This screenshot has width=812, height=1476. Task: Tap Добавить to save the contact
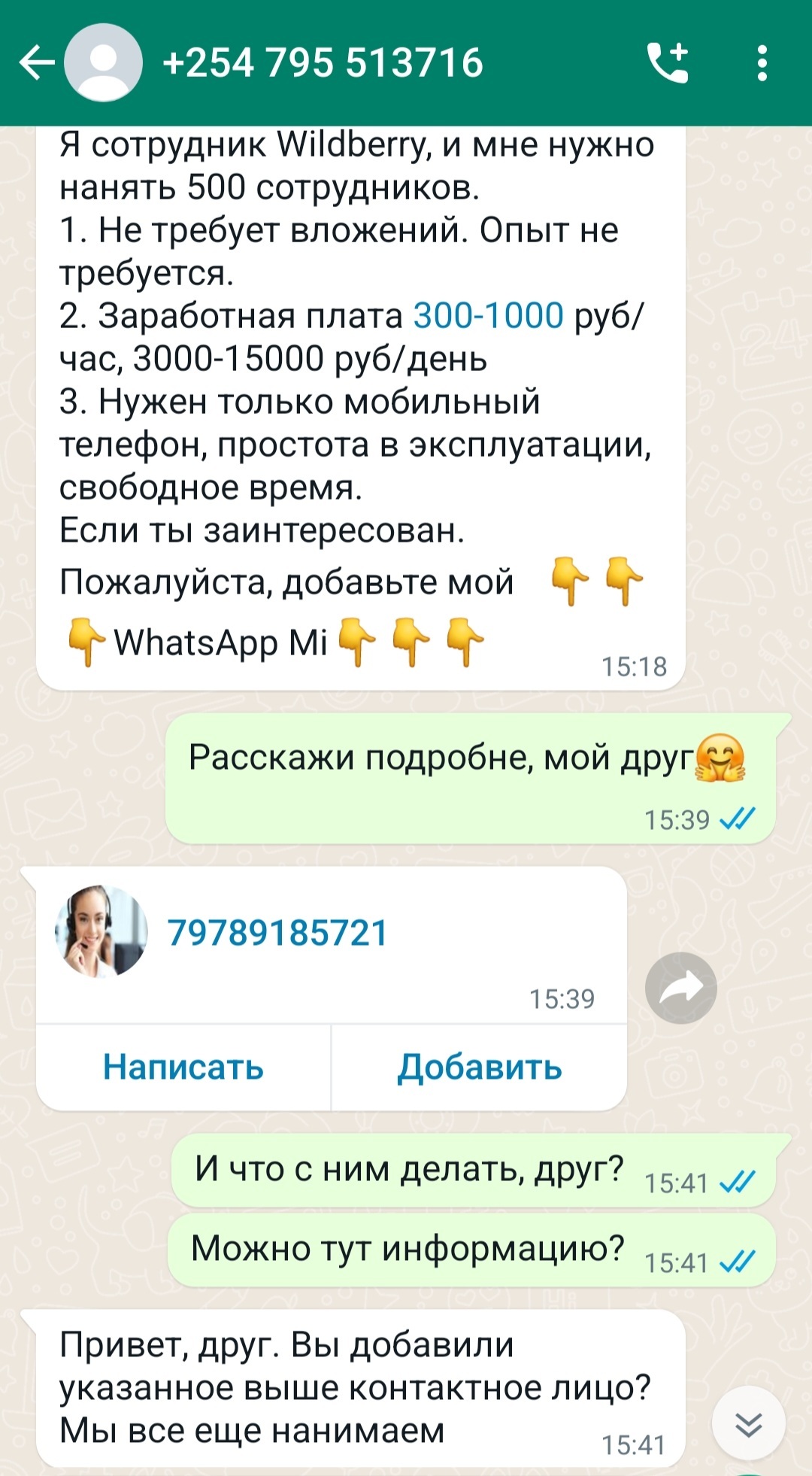click(x=480, y=1067)
